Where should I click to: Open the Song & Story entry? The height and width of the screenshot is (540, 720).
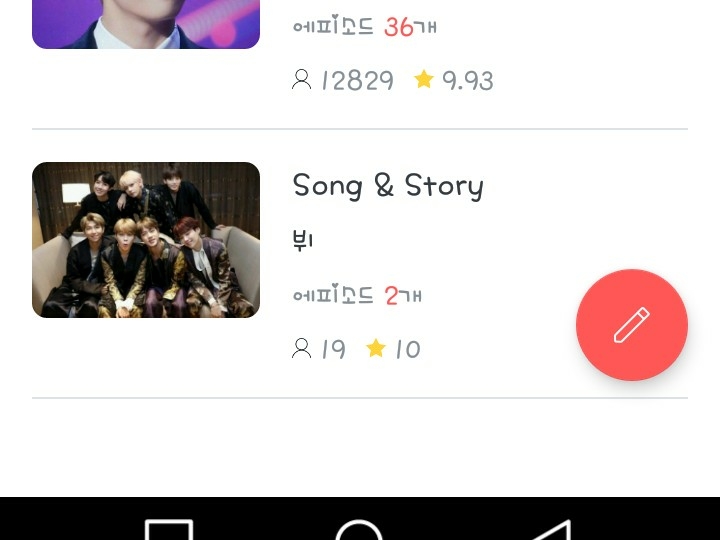(x=388, y=186)
